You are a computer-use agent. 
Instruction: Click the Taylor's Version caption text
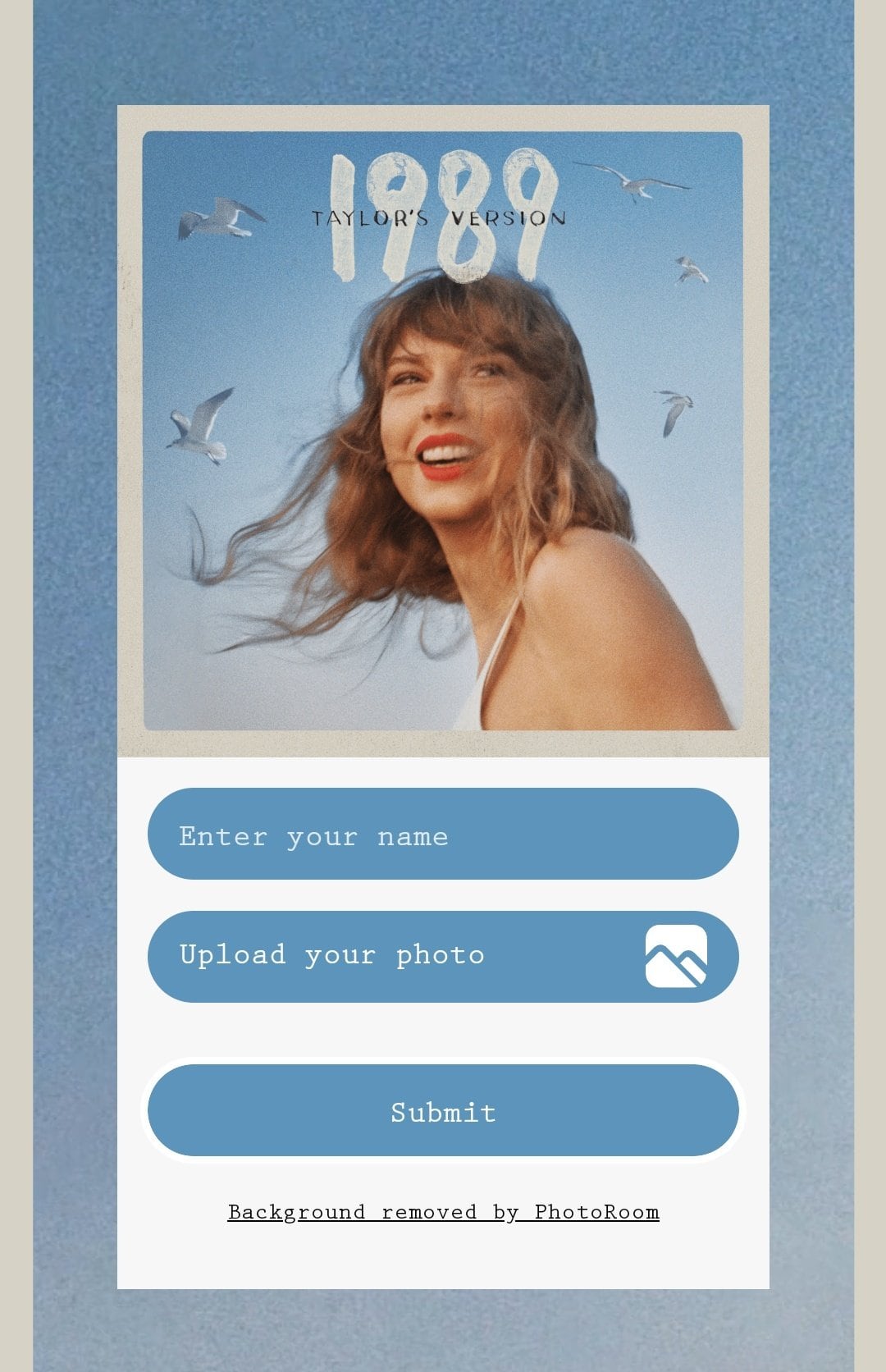click(441, 217)
